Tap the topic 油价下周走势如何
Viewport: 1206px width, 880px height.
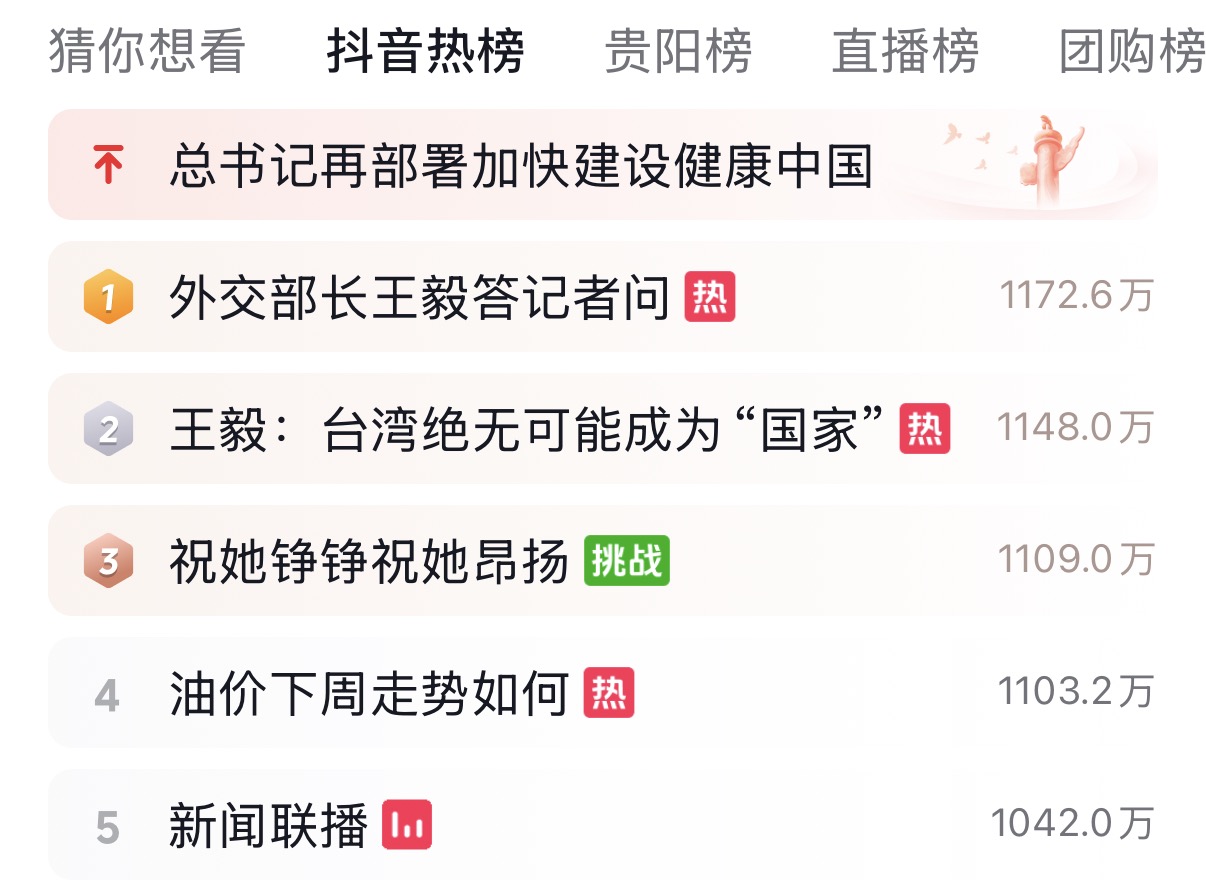(x=370, y=693)
